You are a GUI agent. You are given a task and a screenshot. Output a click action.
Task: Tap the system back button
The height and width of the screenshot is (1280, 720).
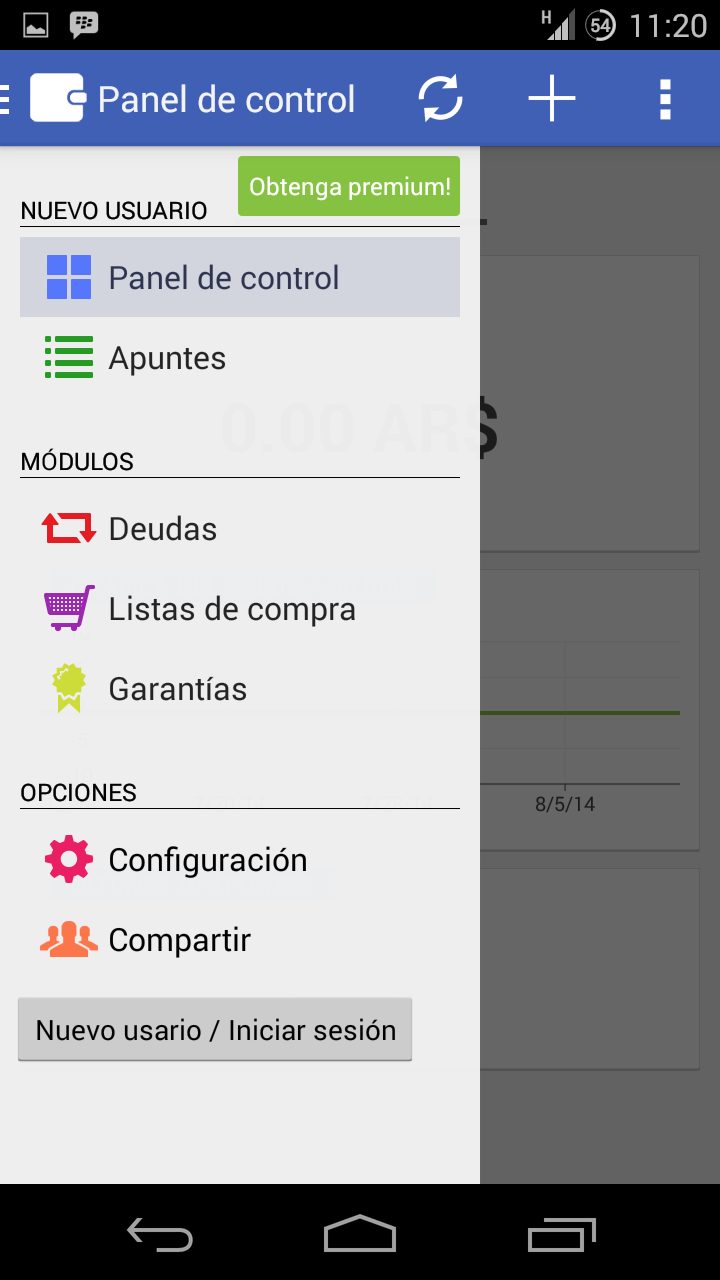[x=160, y=1234]
